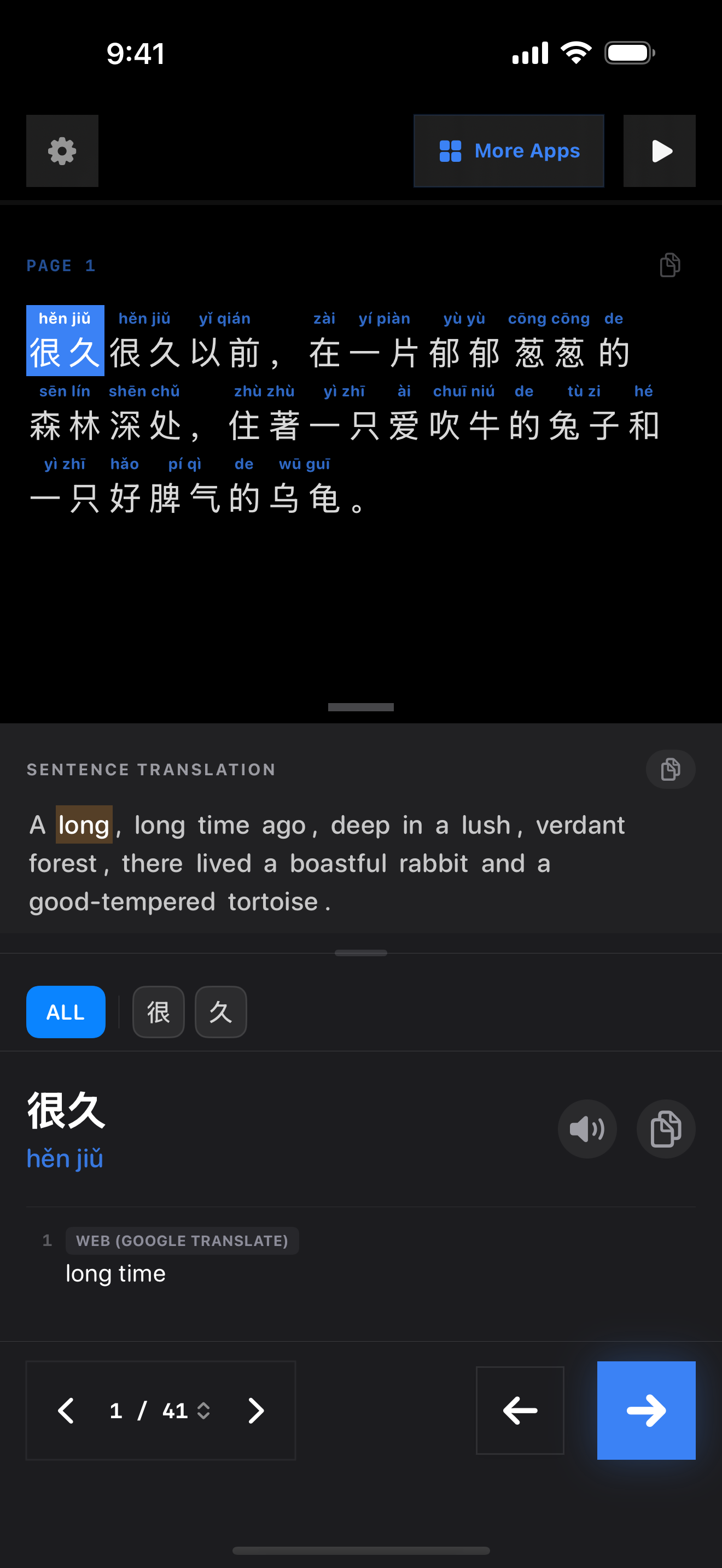Viewport: 722px width, 1568px height.
Task: Go to the next page chevron
Action: point(255,1411)
